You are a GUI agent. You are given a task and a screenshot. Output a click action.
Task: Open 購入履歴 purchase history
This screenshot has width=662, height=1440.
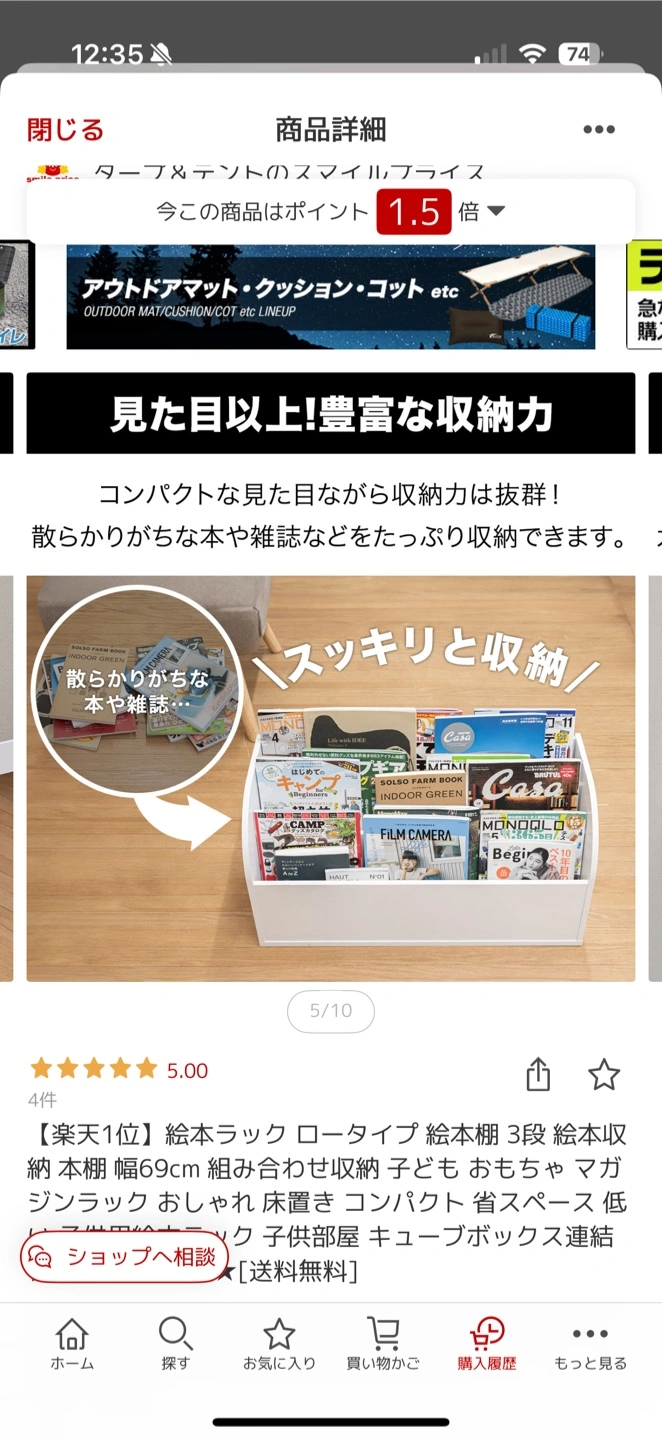click(487, 1343)
